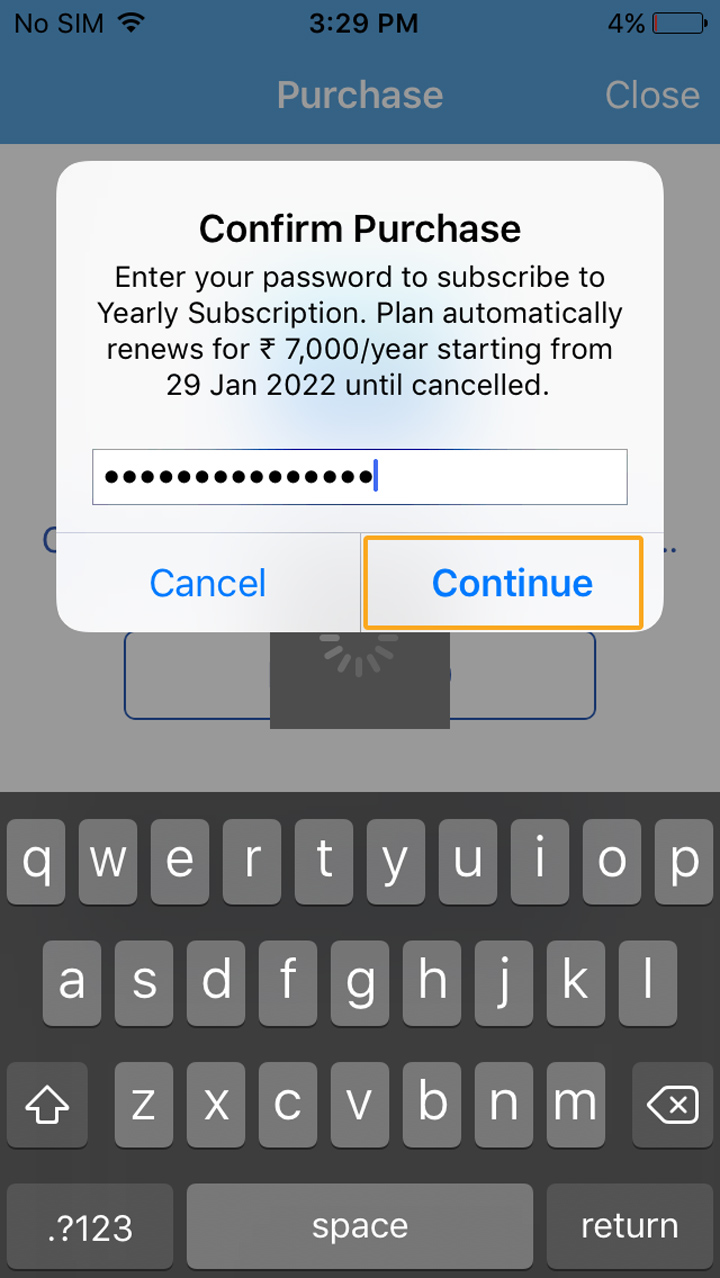The width and height of the screenshot is (720, 1278).
Task: Focus the password input field
Action: coord(360,477)
